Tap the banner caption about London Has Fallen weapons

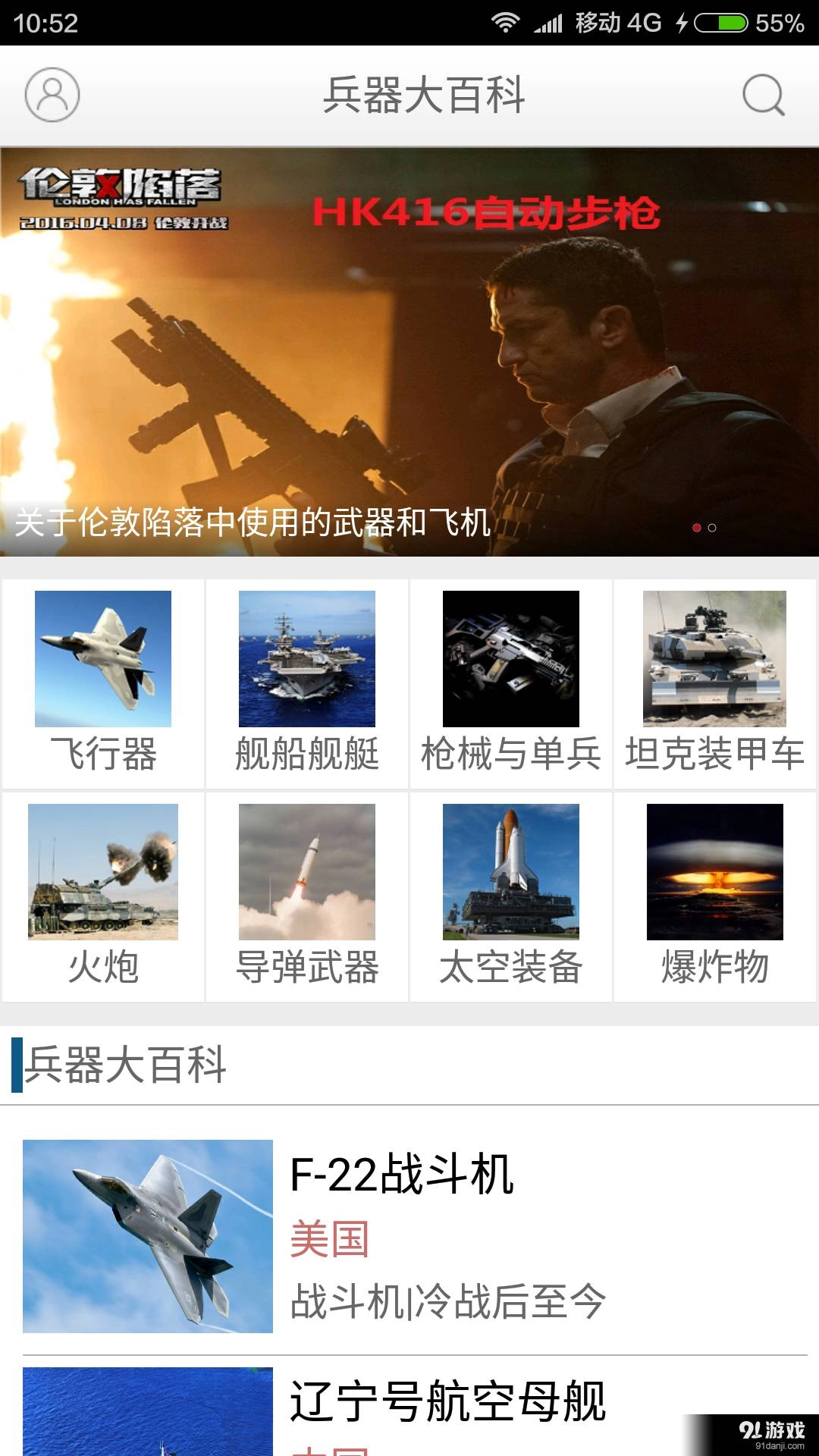coord(250,522)
